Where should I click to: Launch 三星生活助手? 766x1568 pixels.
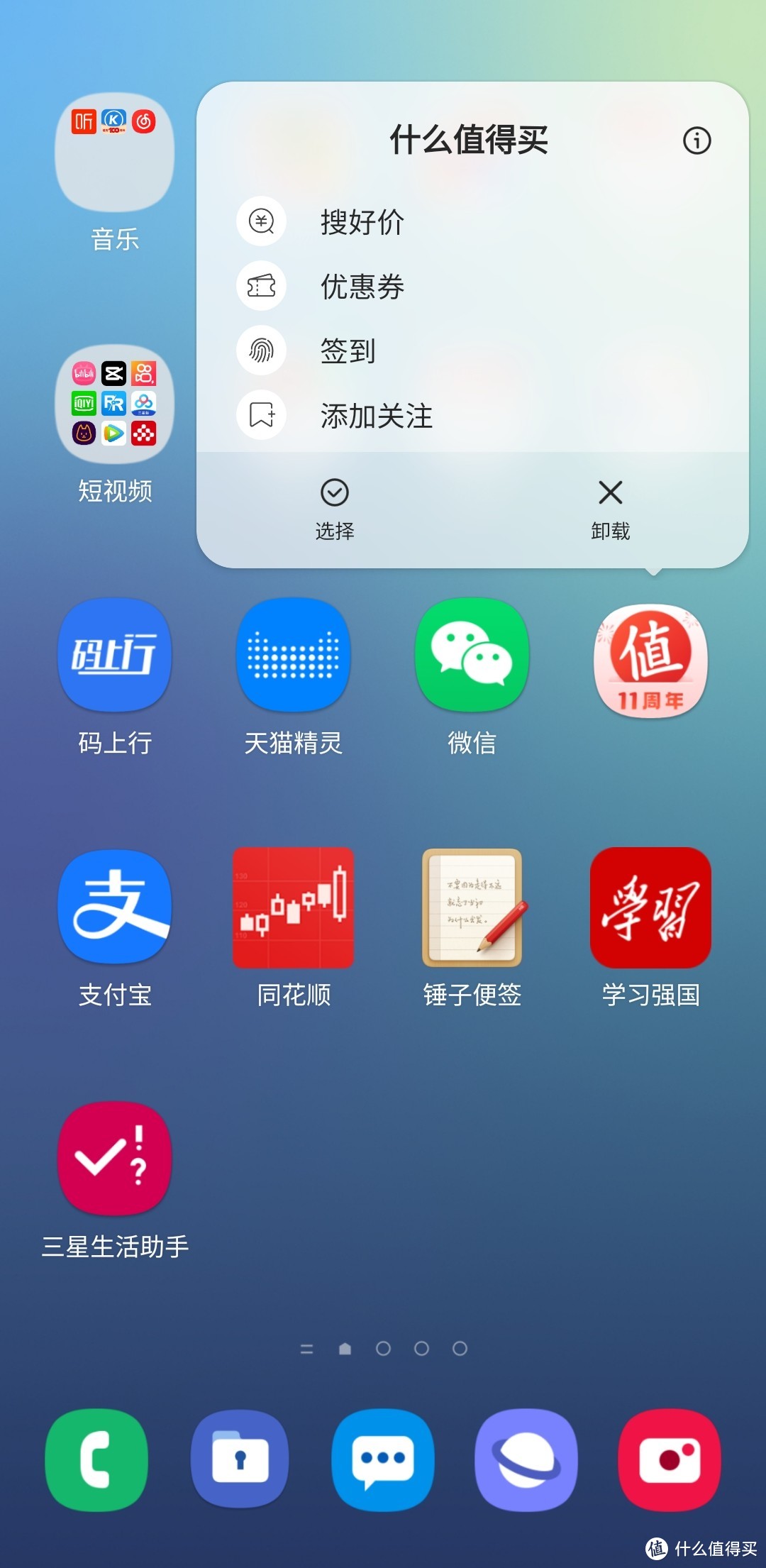[115, 1158]
